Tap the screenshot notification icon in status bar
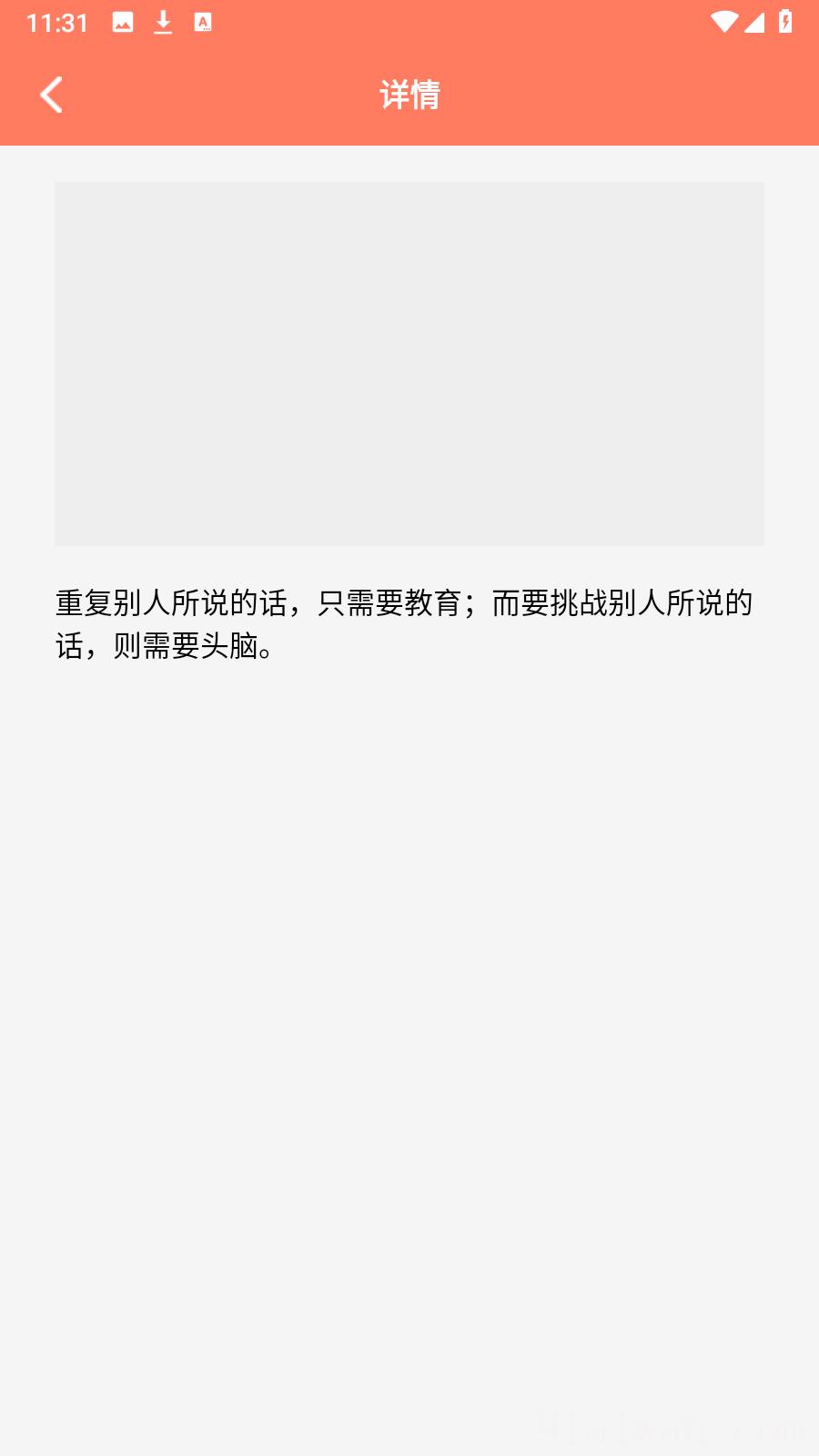The height and width of the screenshot is (1456, 819). [122, 22]
